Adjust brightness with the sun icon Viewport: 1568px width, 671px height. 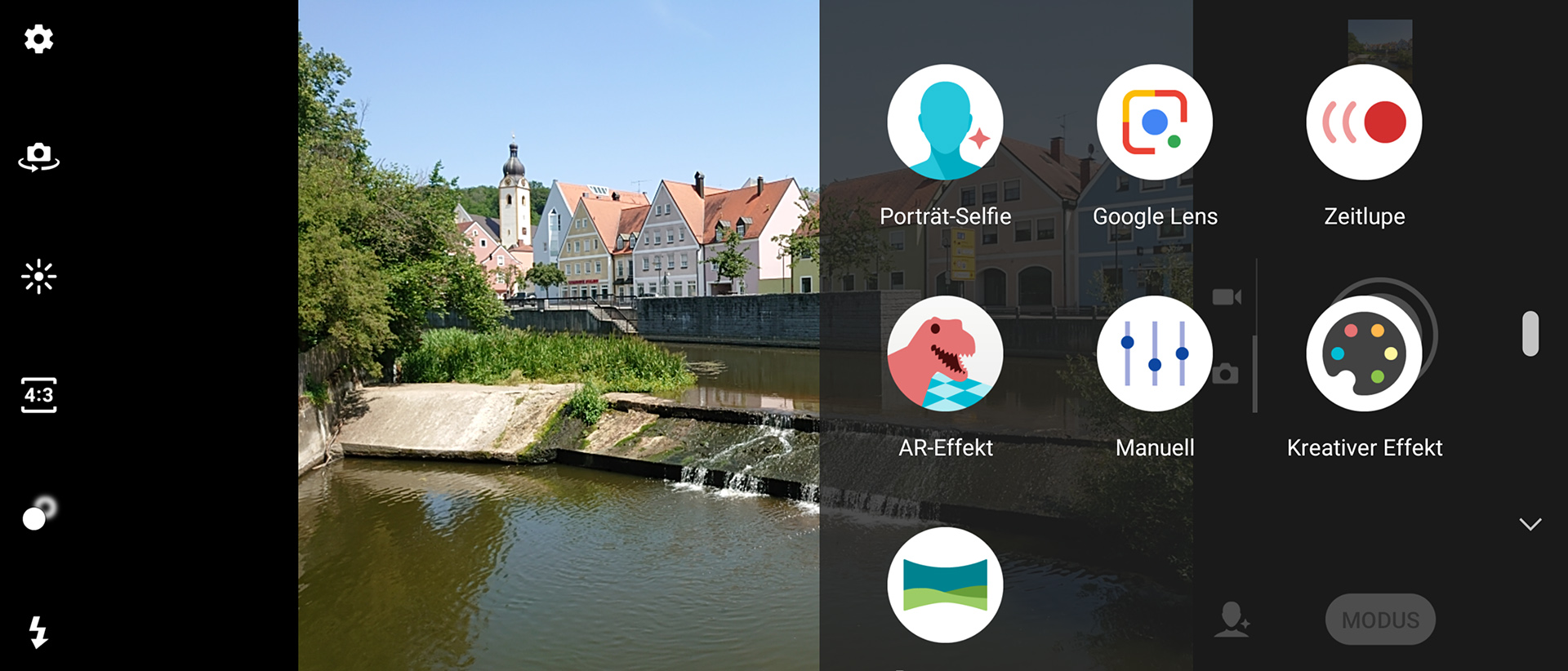pyautogui.click(x=38, y=277)
